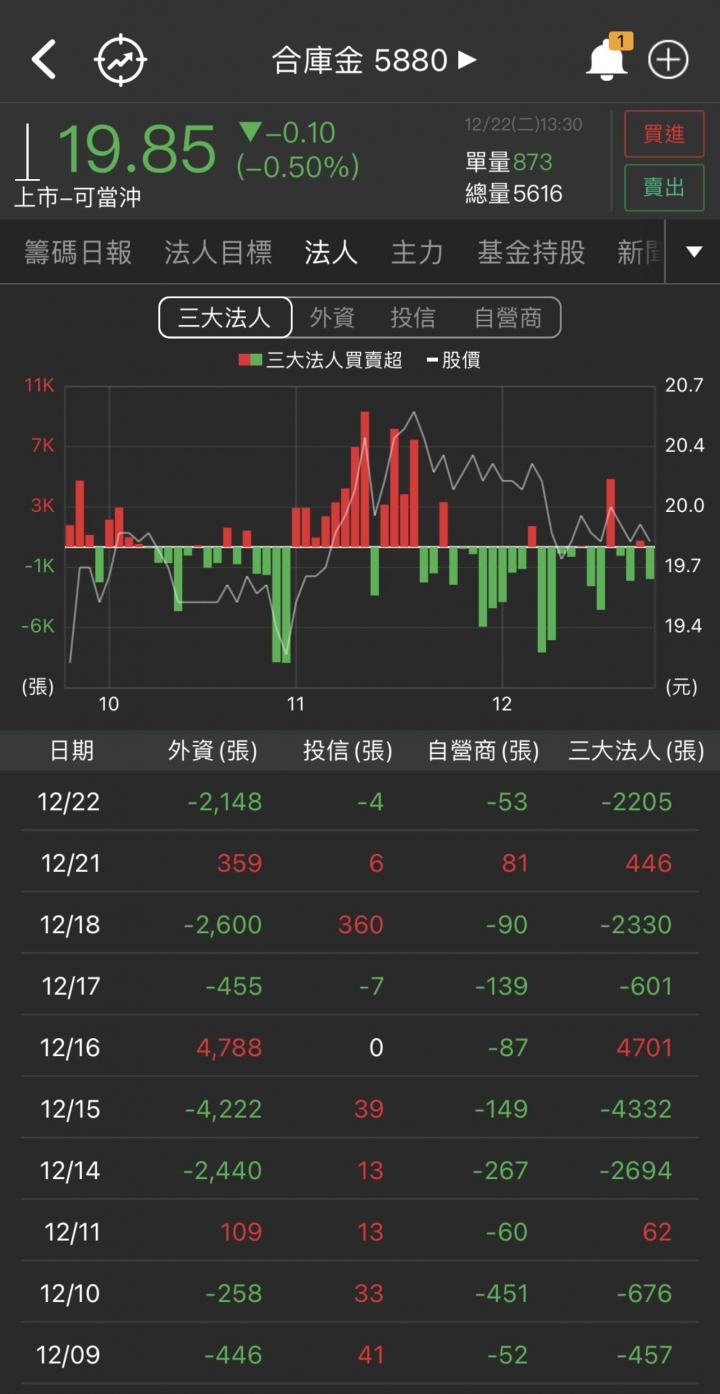Show 外資 chart segment
This screenshot has height=1394, width=720.
(332, 318)
